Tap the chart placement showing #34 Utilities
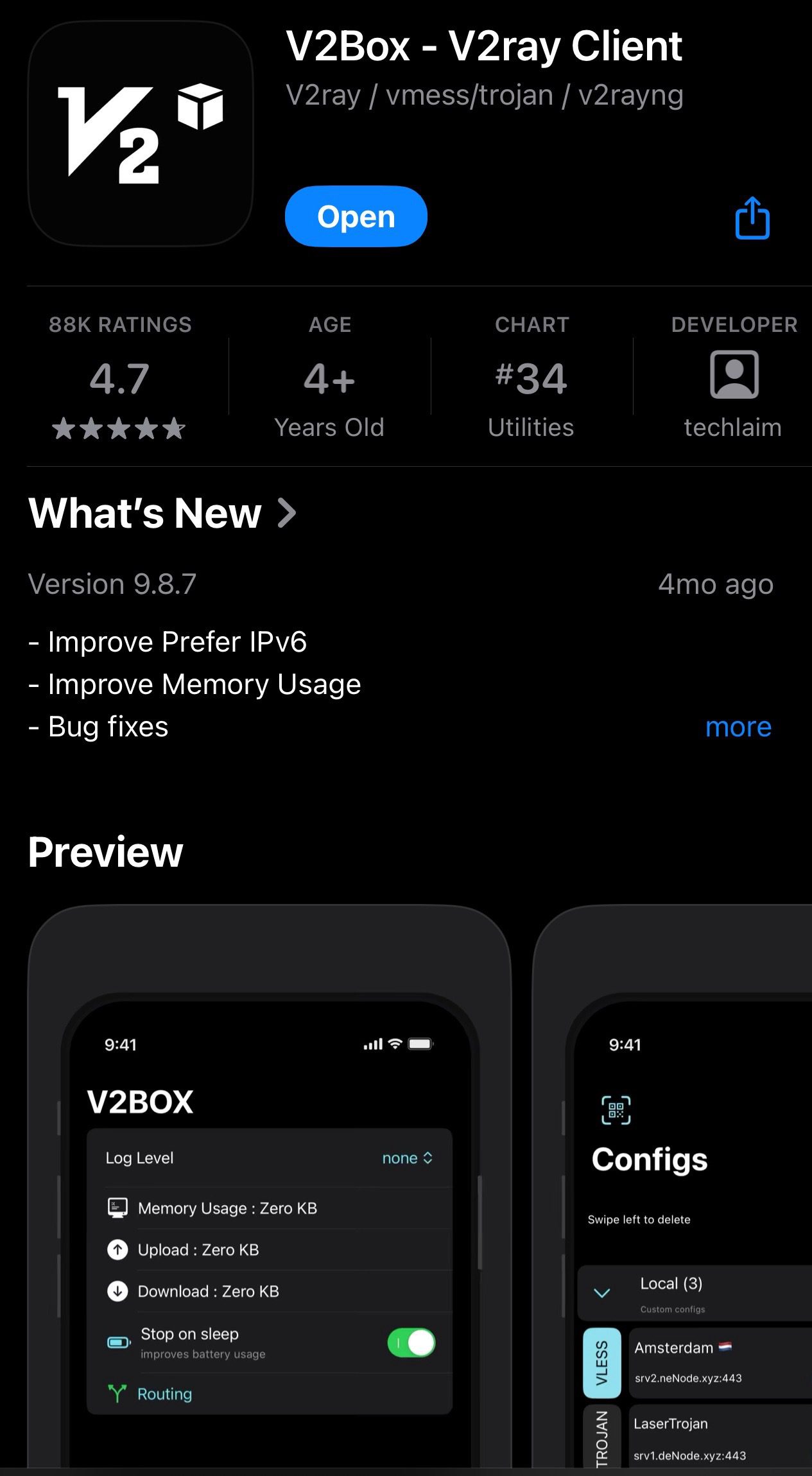The width and height of the screenshot is (812, 1476). point(530,379)
